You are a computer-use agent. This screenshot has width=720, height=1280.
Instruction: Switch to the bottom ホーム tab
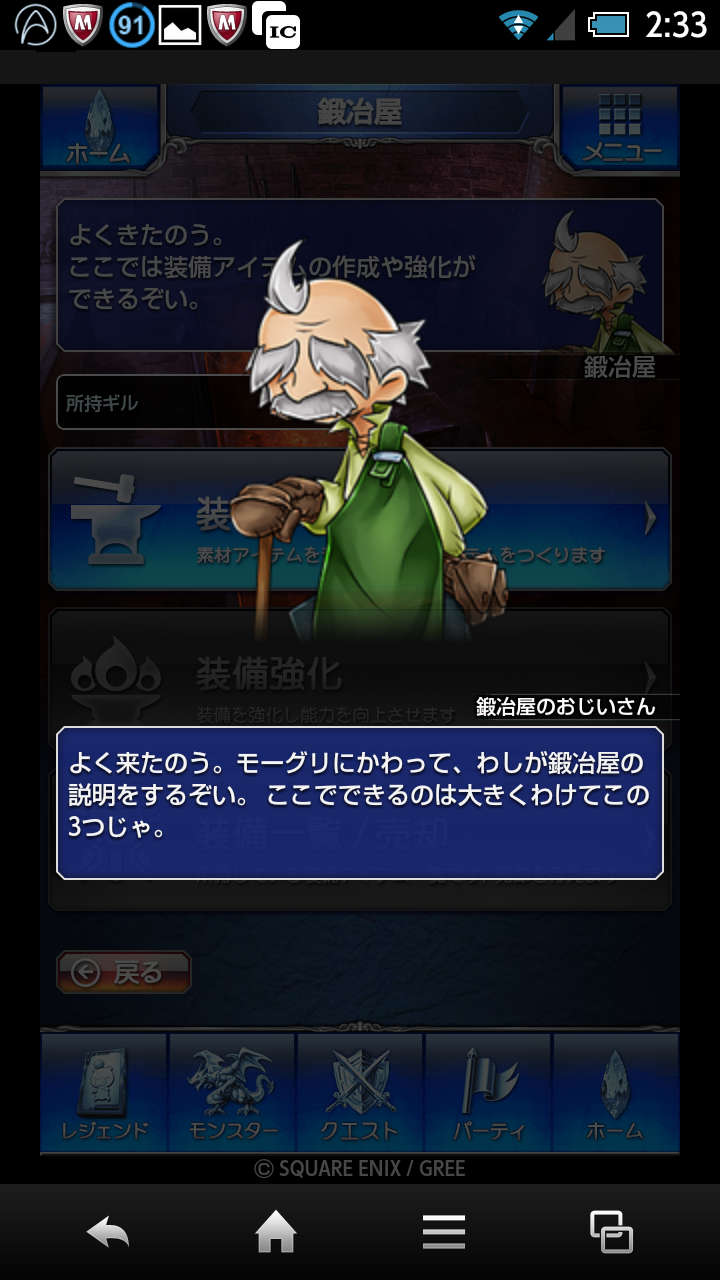(616, 1093)
